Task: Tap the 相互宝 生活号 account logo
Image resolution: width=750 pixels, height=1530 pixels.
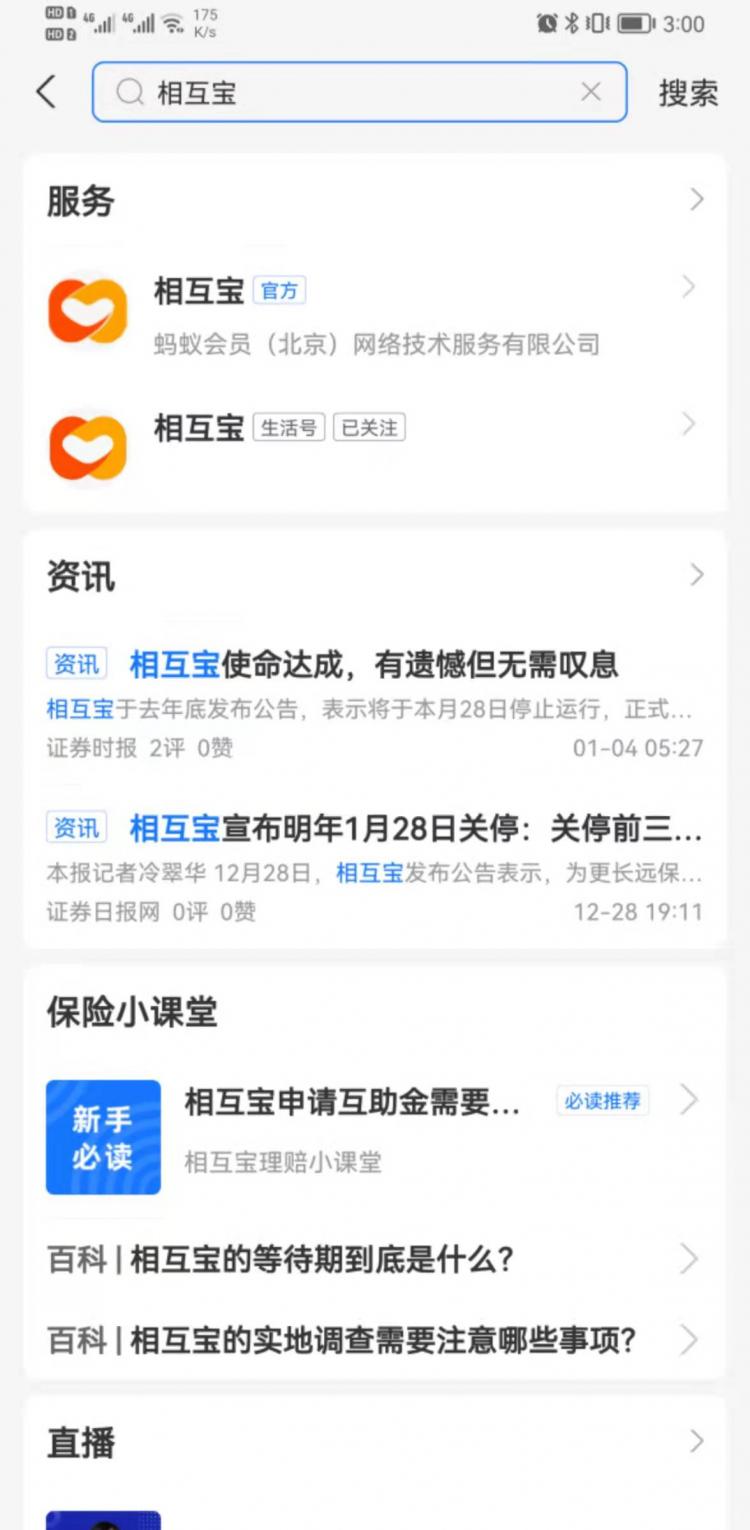Action: (x=88, y=447)
